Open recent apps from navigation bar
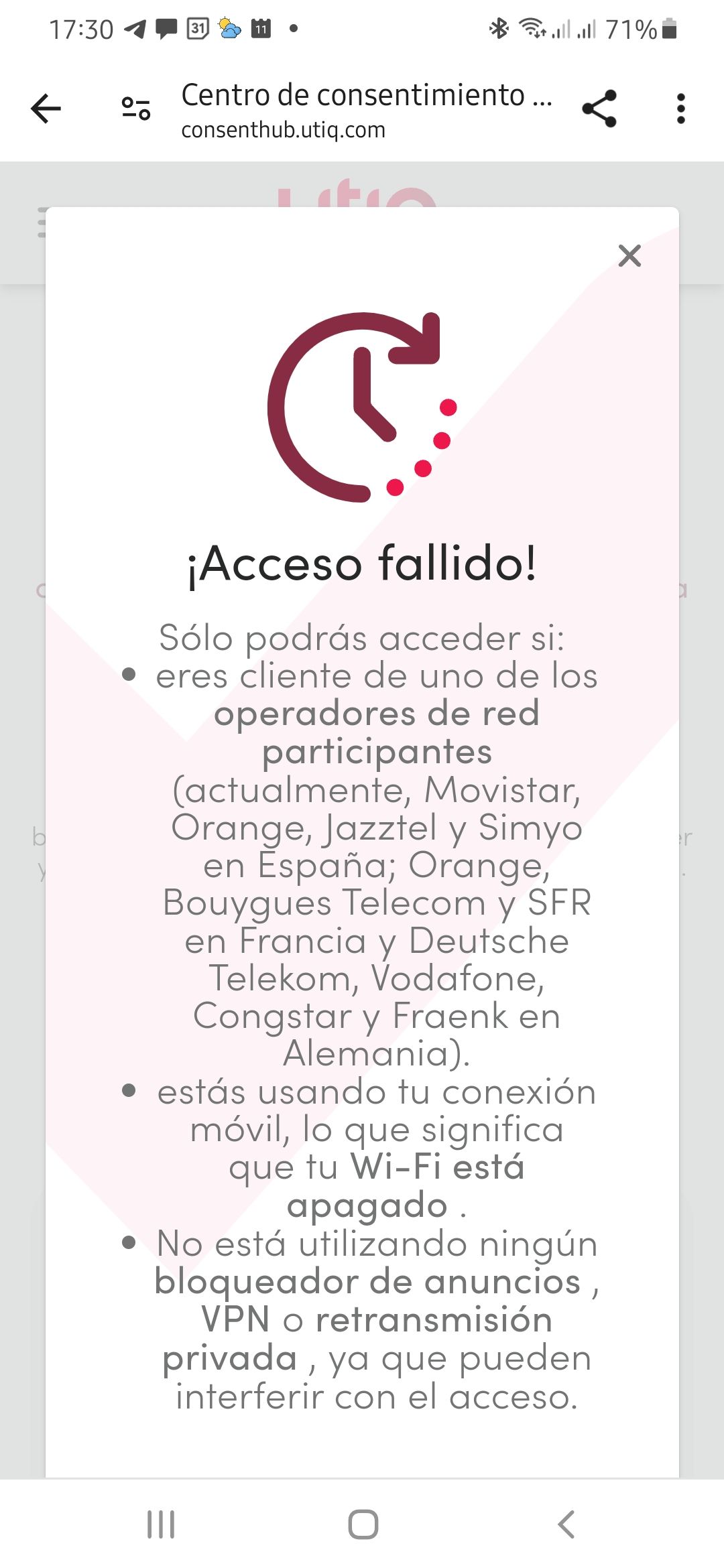 coord(161,1524)
